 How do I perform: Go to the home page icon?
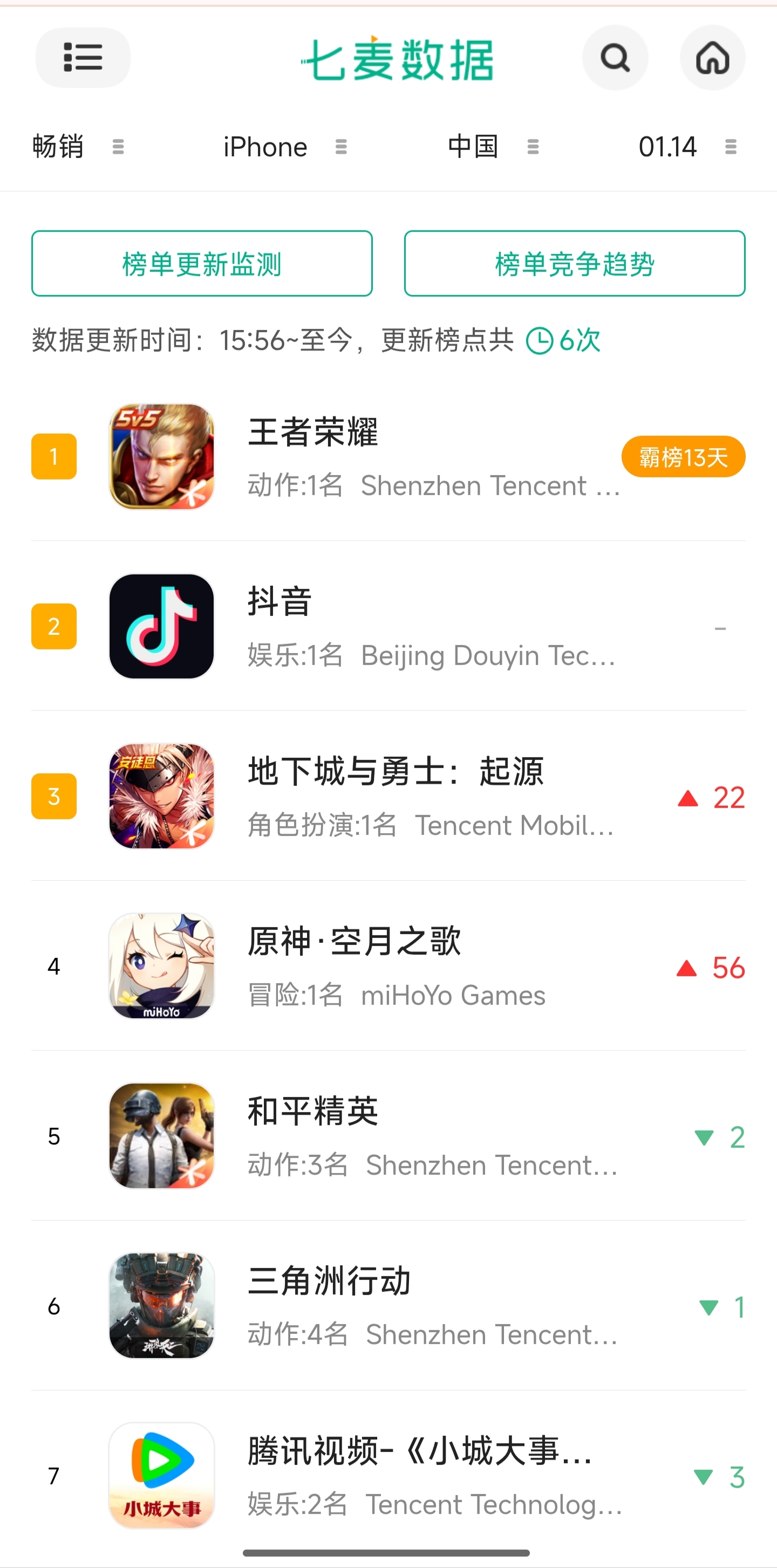712,58
